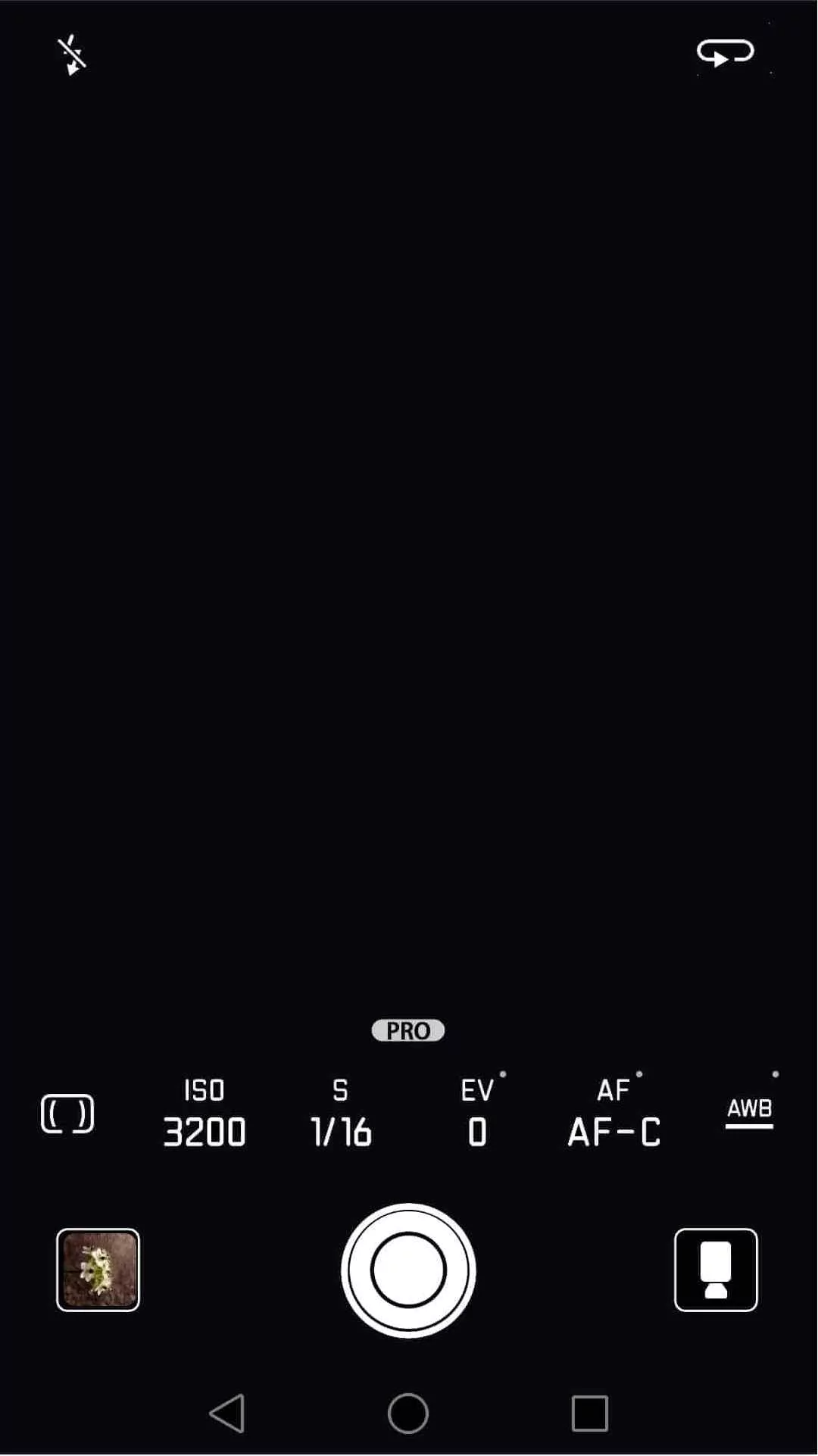
Task: Switch to video recording mode
Action: 716,1270
